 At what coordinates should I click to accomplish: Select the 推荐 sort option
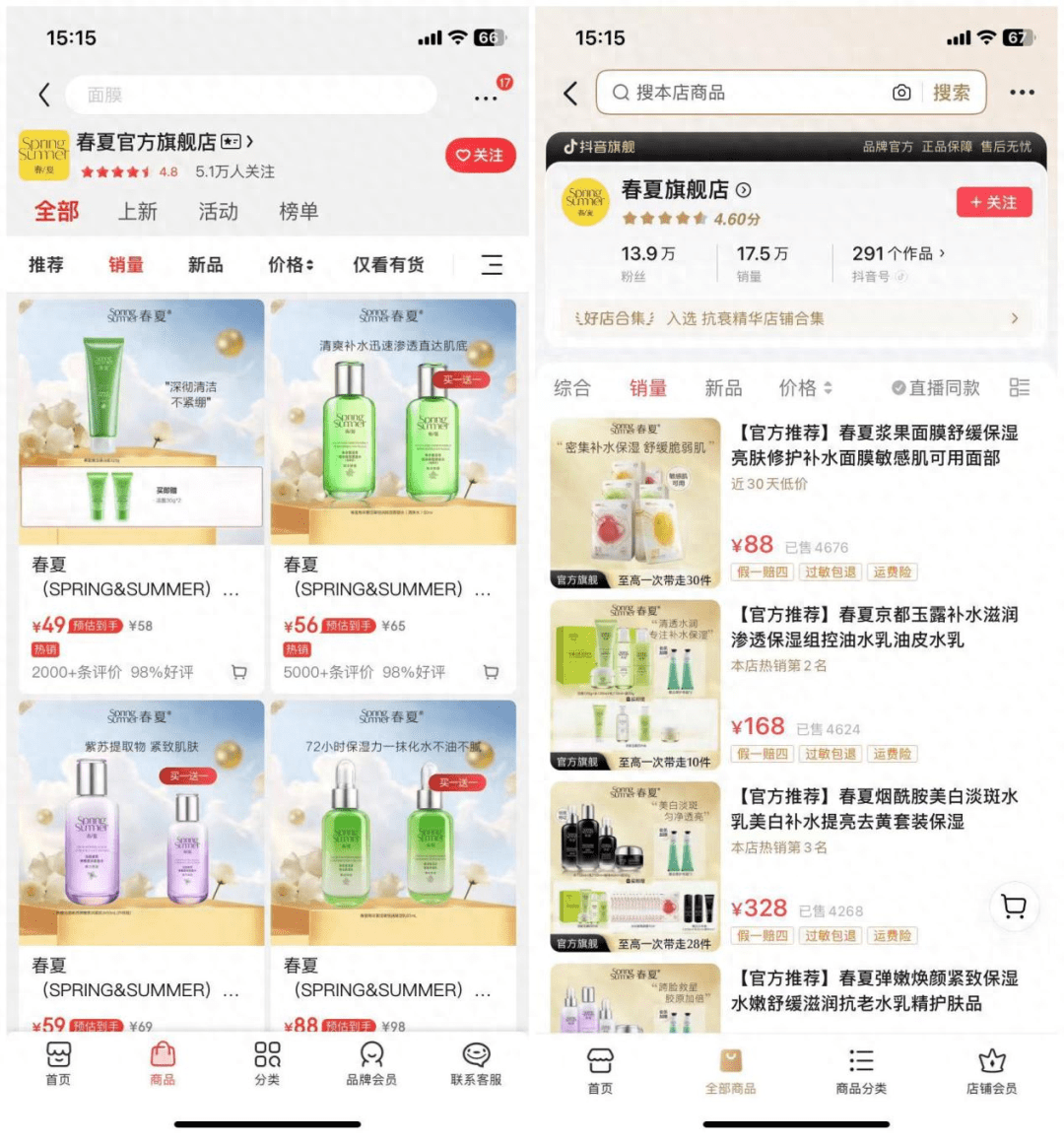46,265
